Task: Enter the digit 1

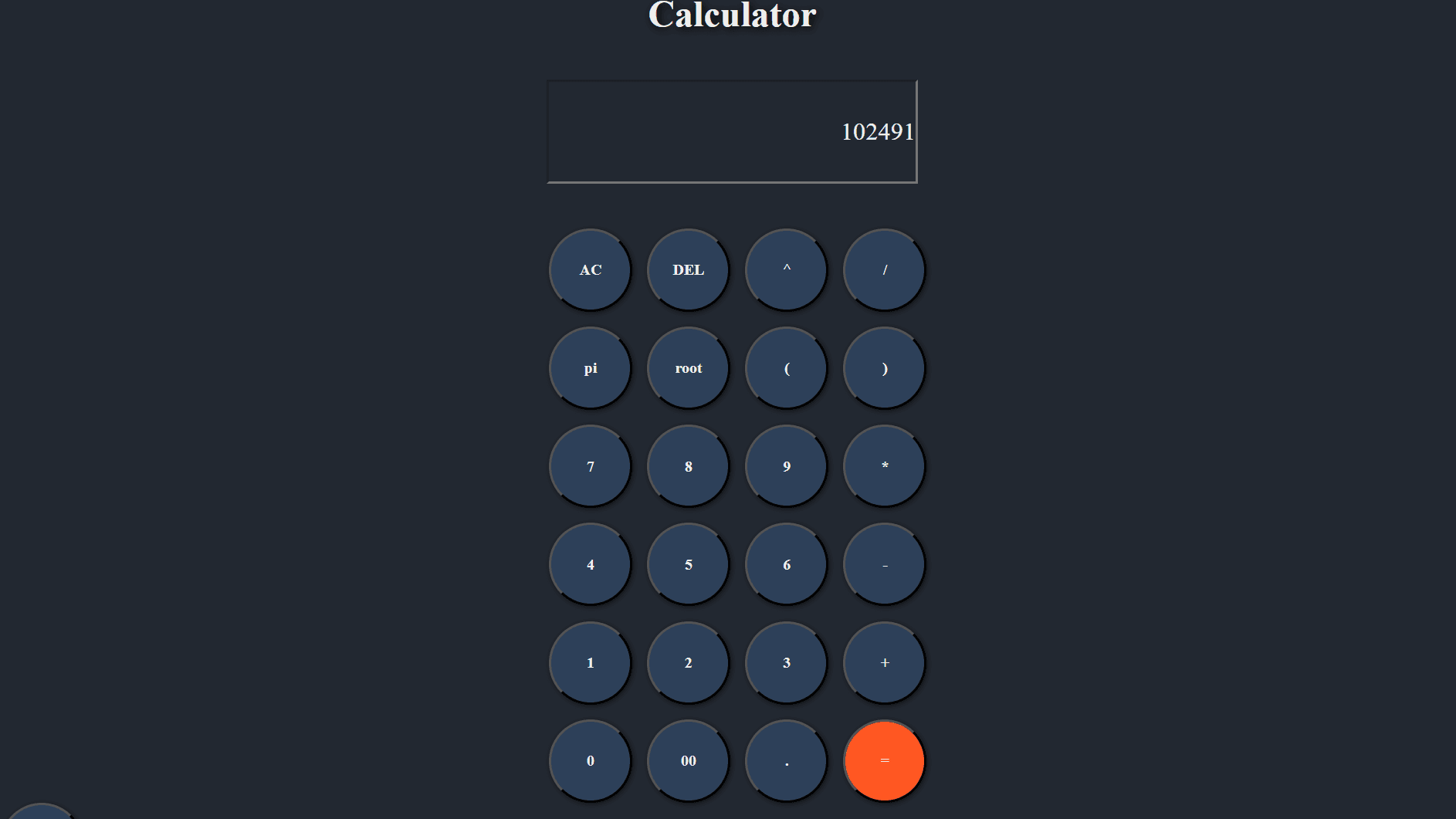Action: (590, 662)
